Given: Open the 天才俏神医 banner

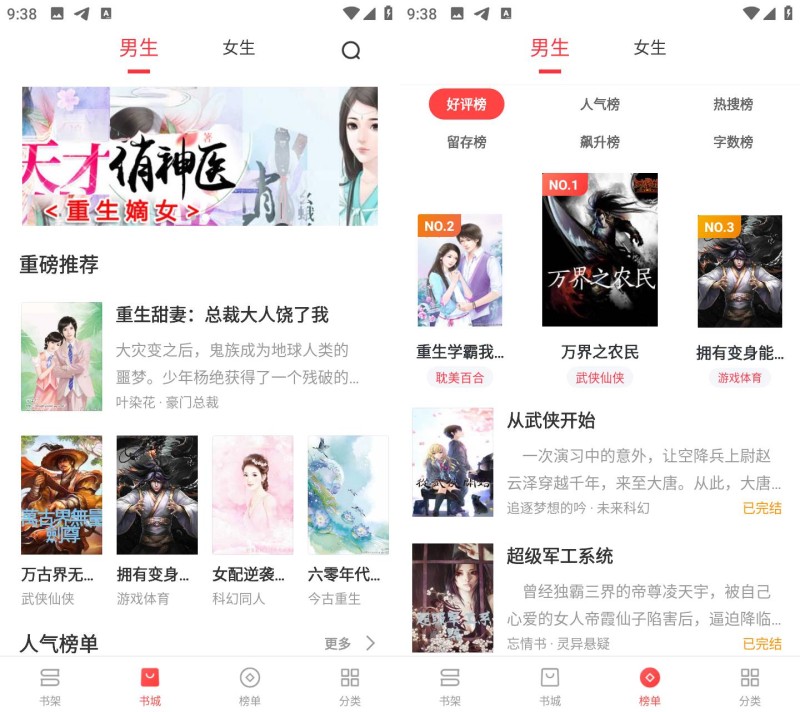Looking at the screenshot, I should [200, 156].
